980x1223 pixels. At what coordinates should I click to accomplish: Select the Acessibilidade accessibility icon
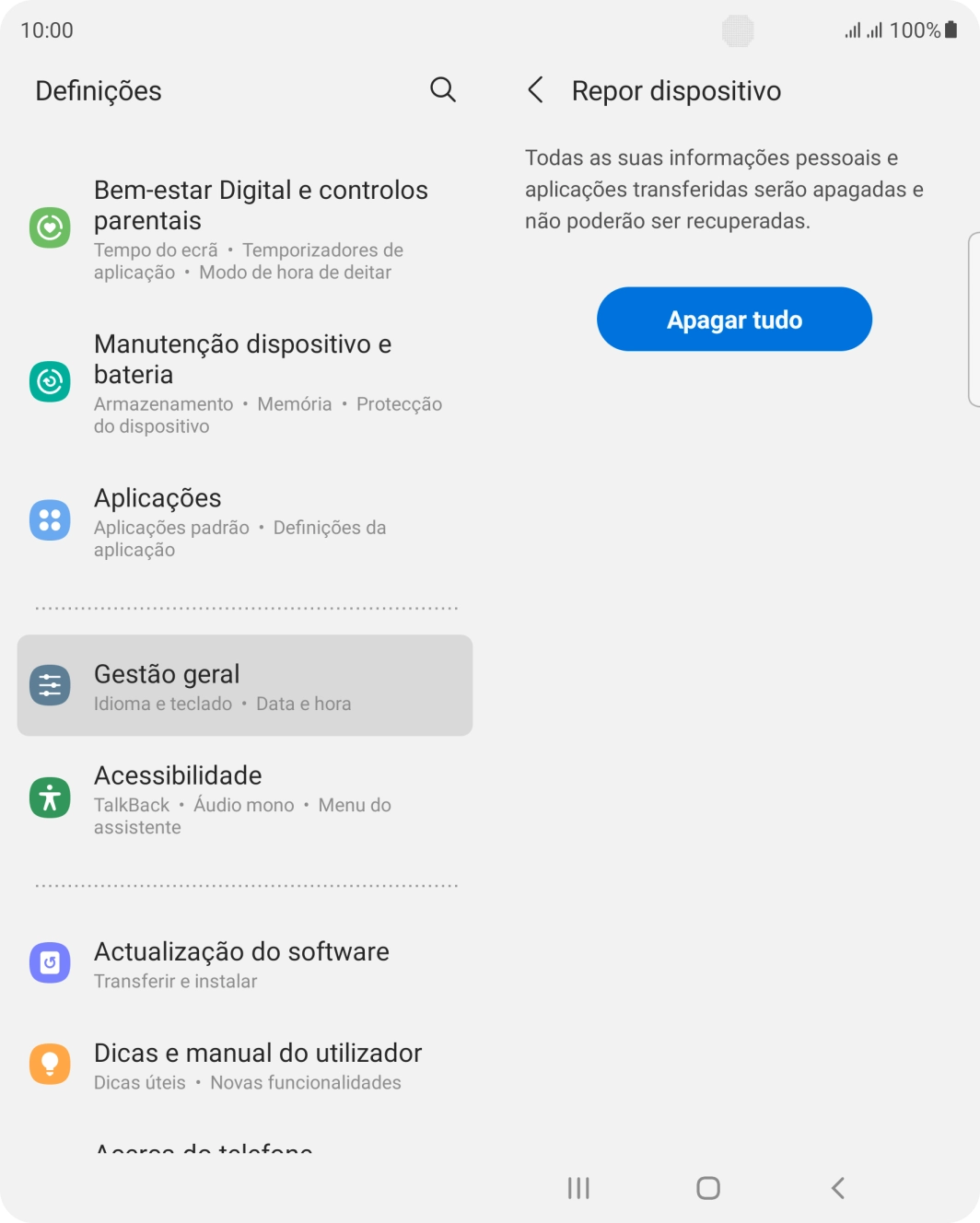(51, 798)
